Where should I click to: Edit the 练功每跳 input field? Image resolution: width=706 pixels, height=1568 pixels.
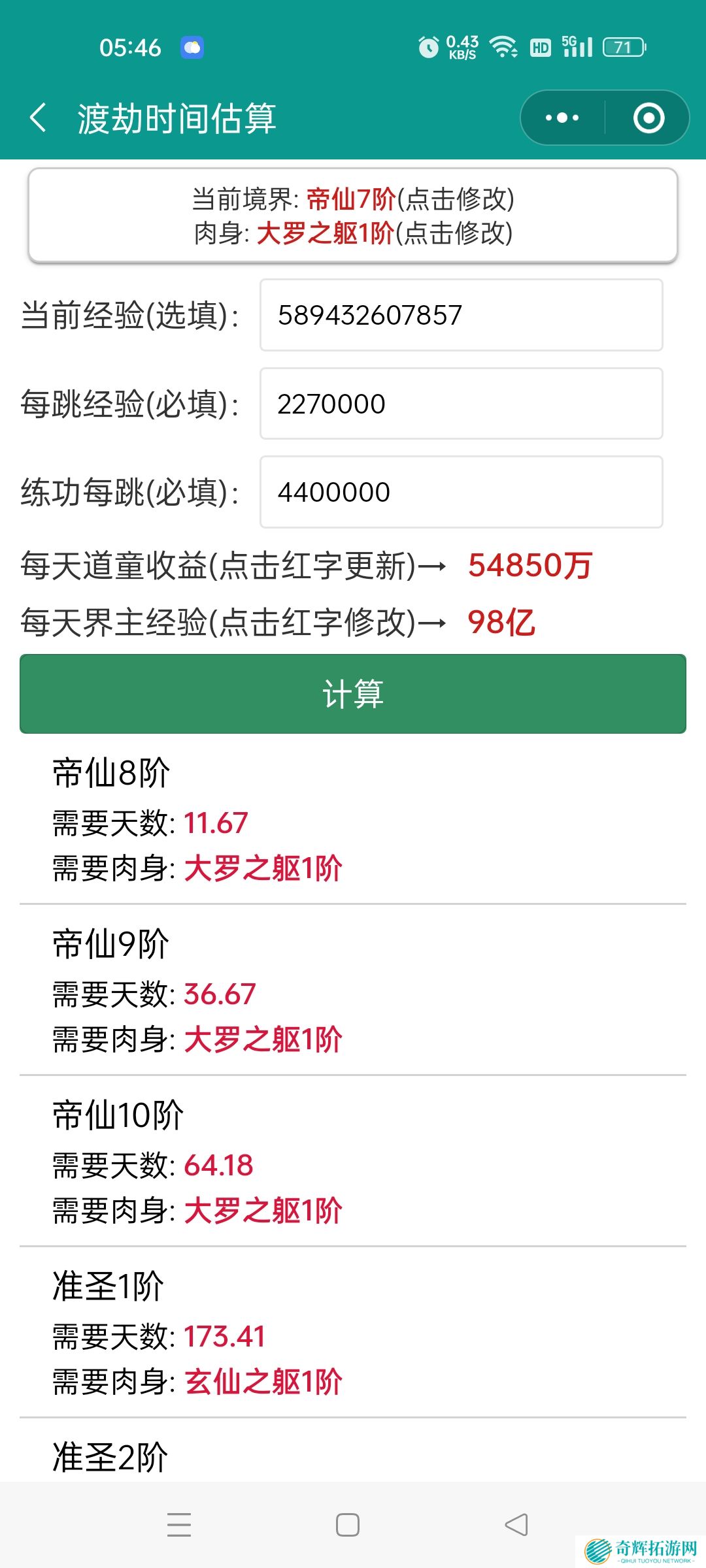coord(461,492)
